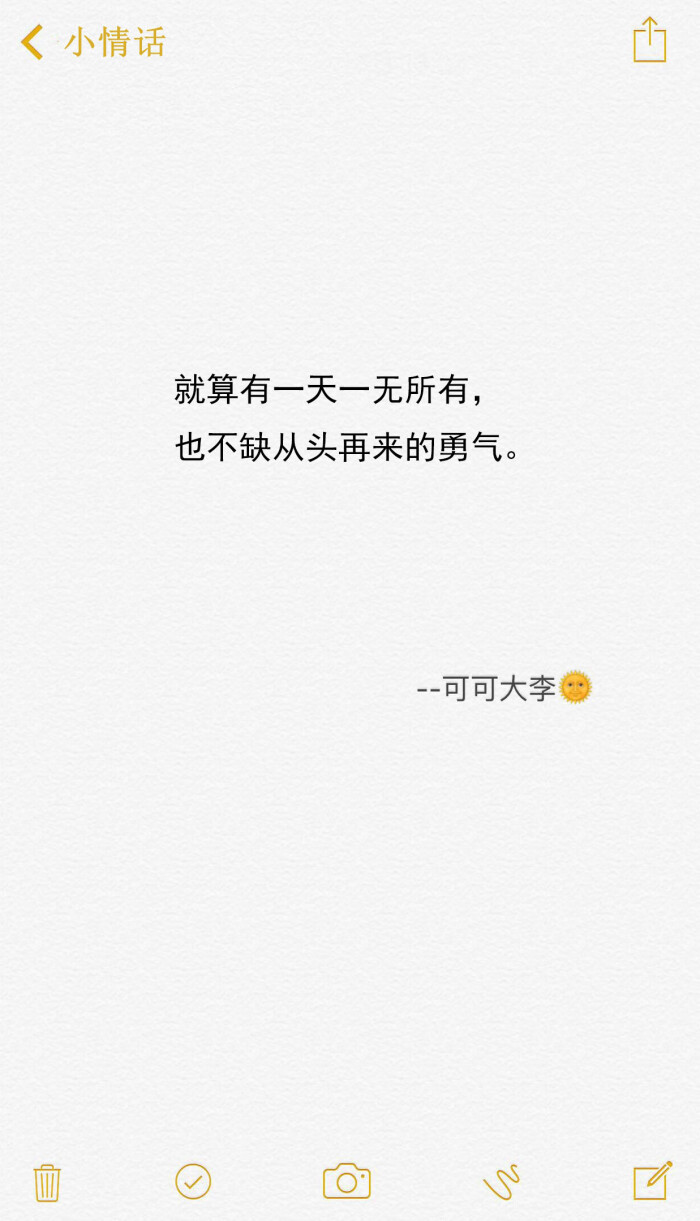
Task: Go back to the 小情话 folder
Action: (x=92, y=43)
